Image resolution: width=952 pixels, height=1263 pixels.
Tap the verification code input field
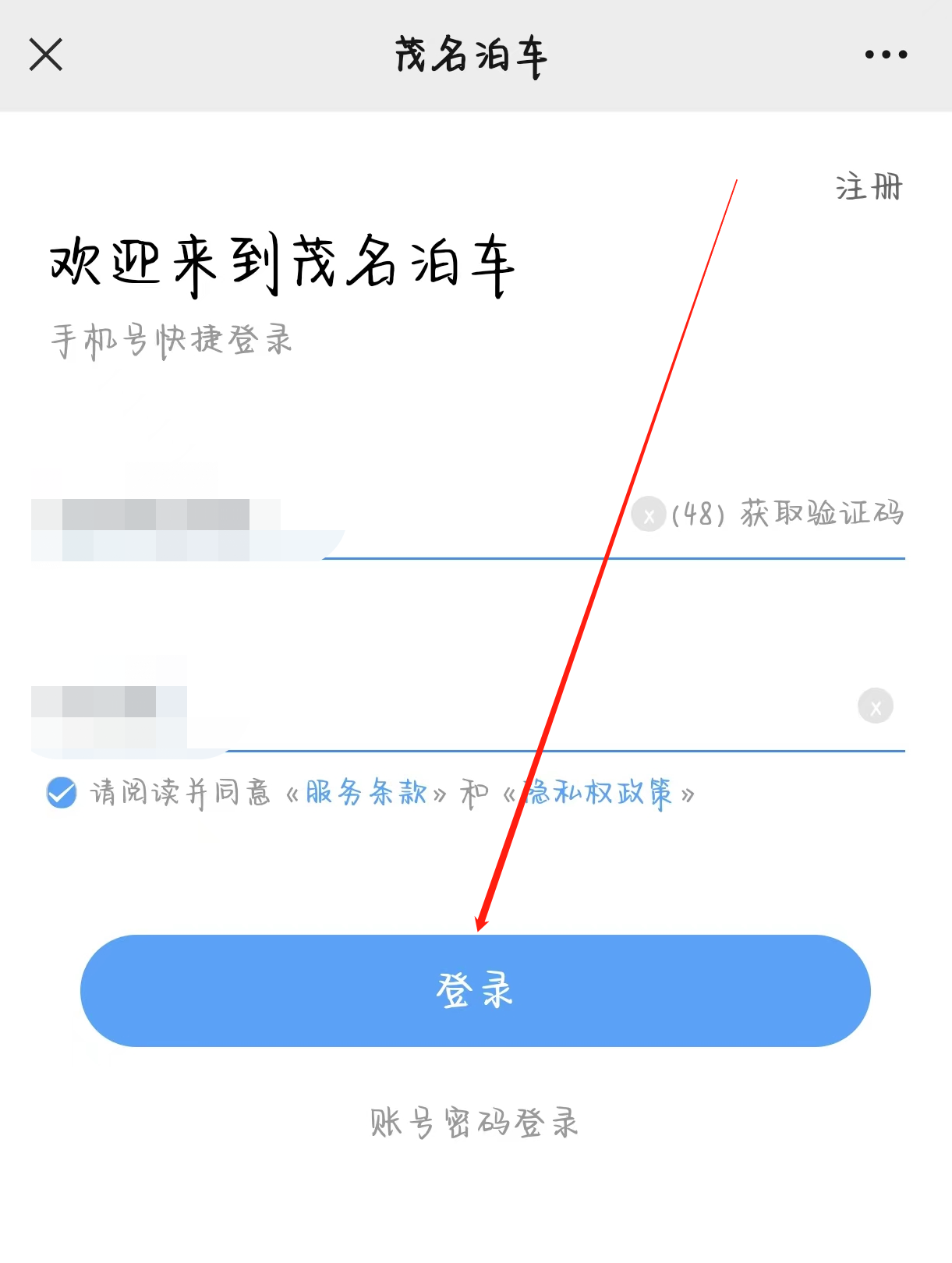coord(468,707)
